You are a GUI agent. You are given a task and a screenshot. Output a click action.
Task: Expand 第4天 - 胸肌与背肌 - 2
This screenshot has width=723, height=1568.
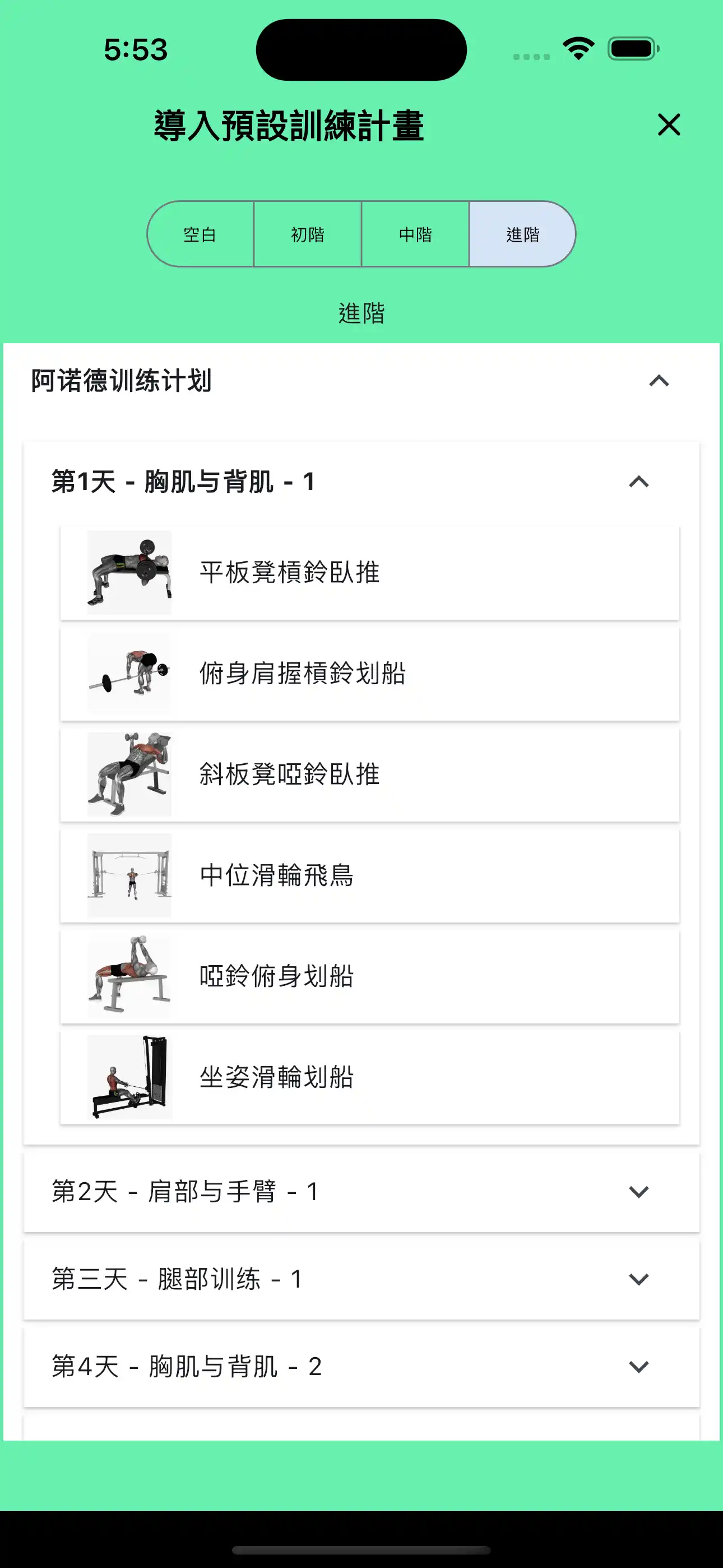pyautogui.click(x=361, y=1367)
